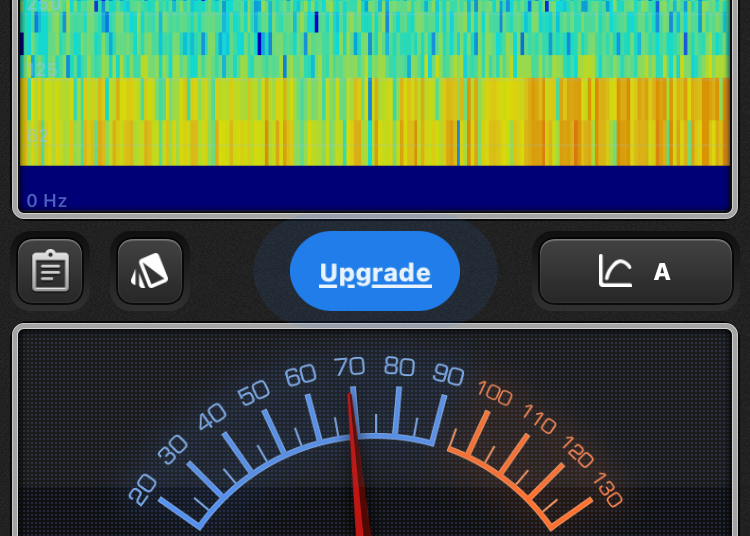This screenshot has height=536, width=750.
Task: Tap the Upgrade button
Action: pyautogui.click(x=375, y=272)
